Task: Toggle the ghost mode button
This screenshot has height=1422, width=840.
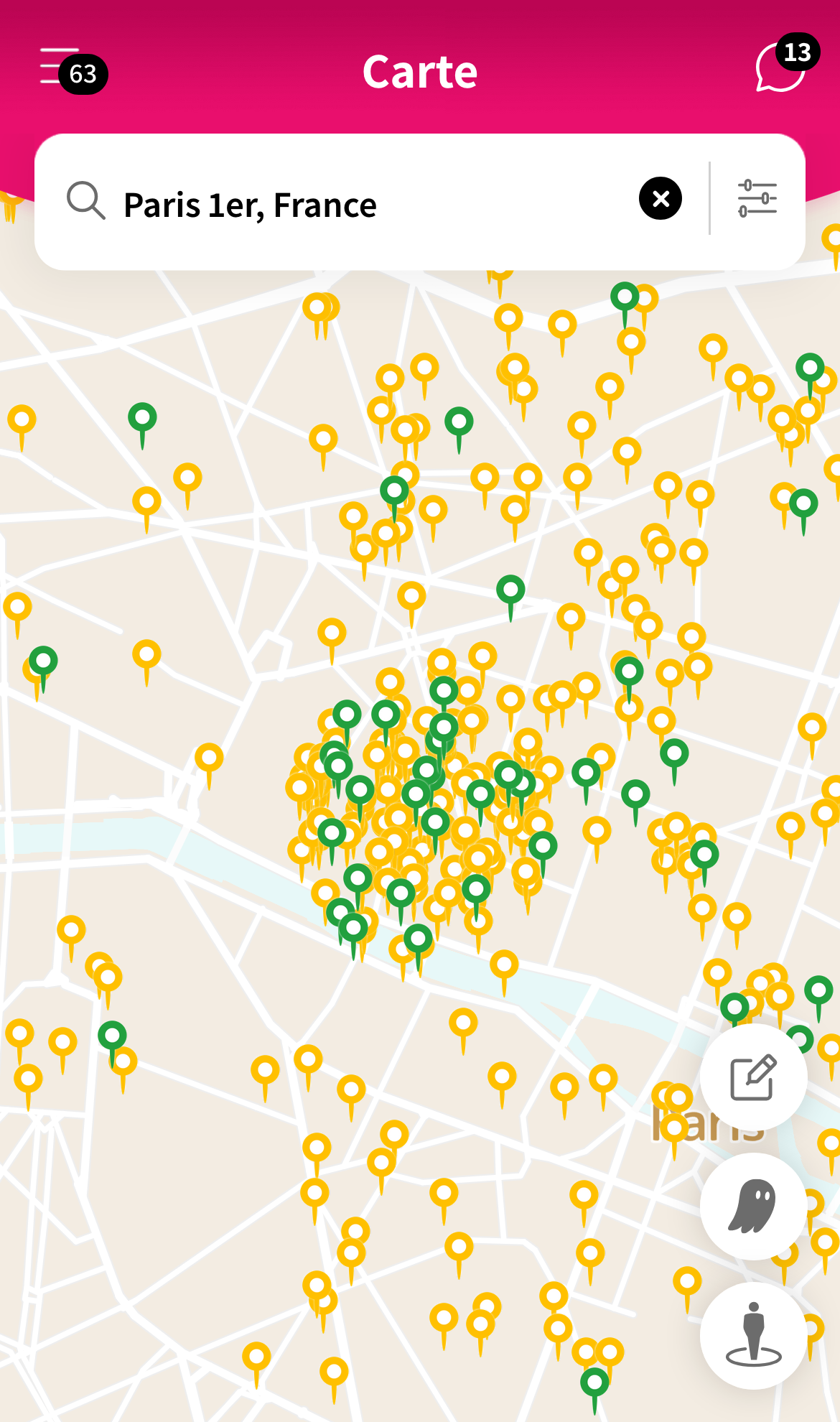Action: coord(753,1206)
